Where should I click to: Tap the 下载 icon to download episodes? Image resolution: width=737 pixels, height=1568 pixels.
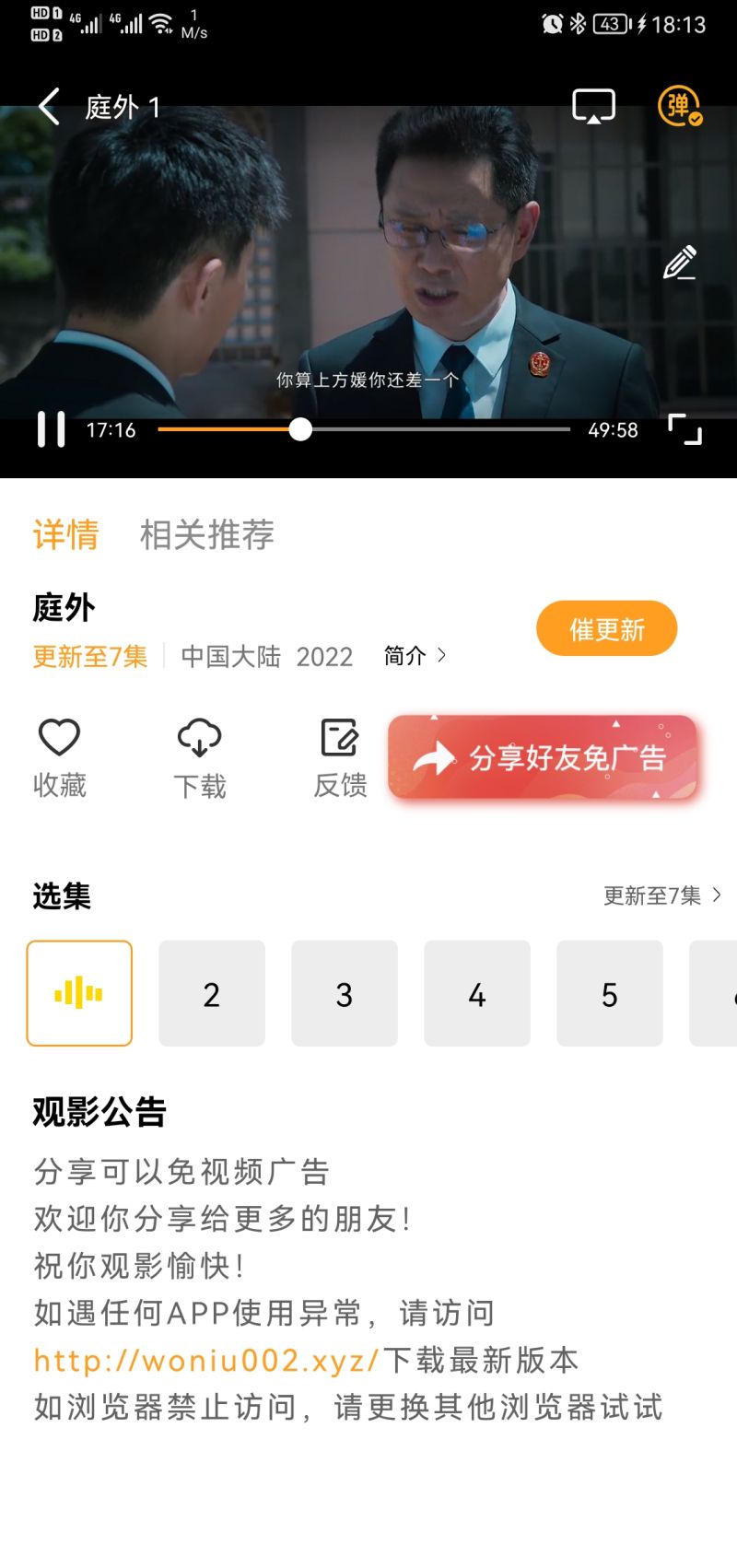point(199,755)
